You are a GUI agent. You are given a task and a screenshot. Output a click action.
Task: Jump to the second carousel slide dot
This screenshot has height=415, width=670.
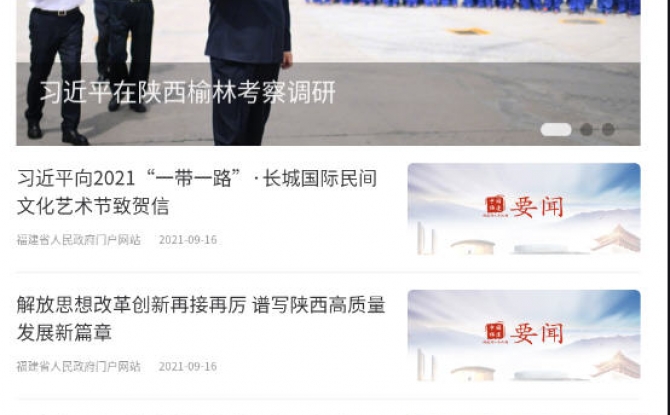587,129
